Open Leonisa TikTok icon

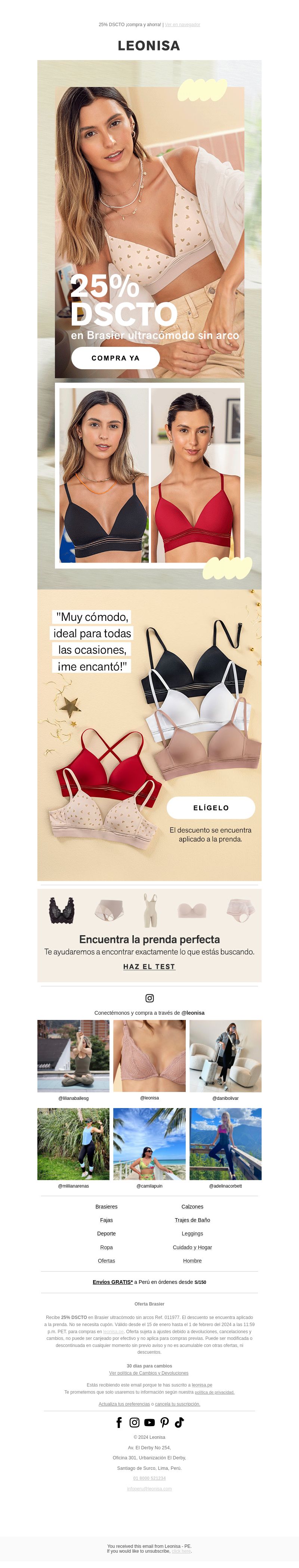point(180,1422)
